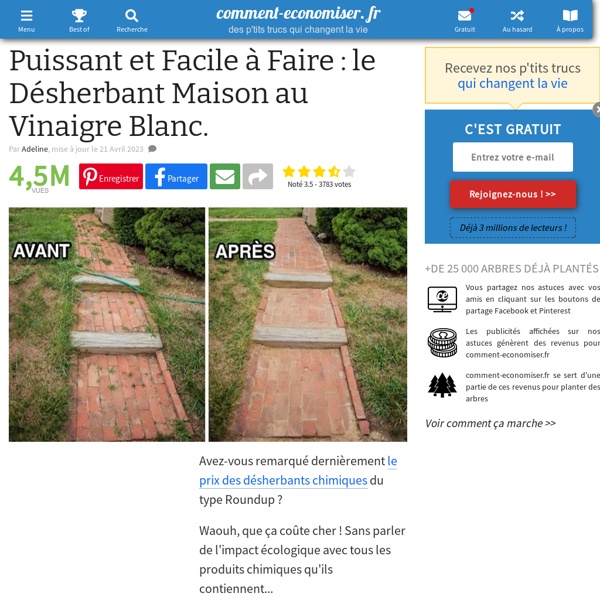Focus the Entrez votre e-mail field
Screen dimensions: 600x600
512,157
